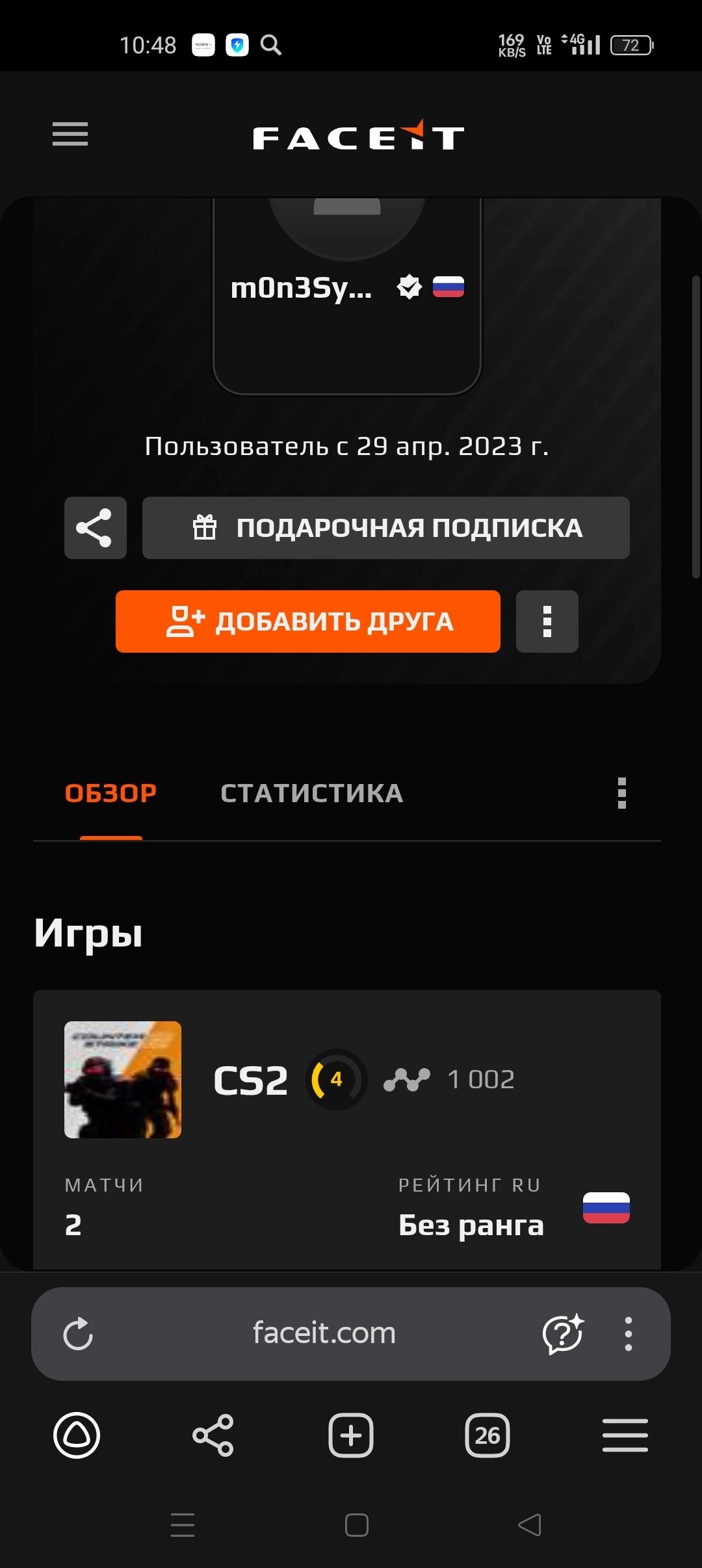Screen dimensions: 702x1568
Task: Tap ДОБАВИТЬ ДРУГА to add friend
Action: coord(308,621)
